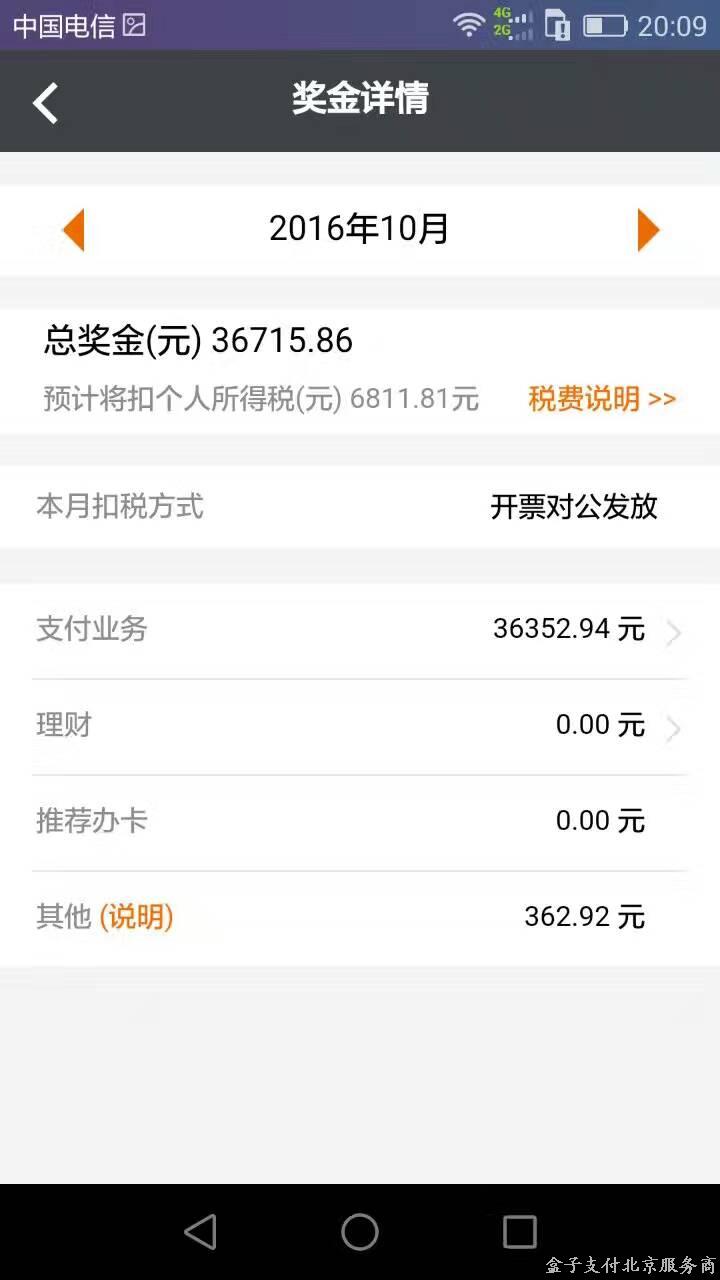The image size is (720, 1280).
Task: Open the 理财 bonus row
Action: point(360,726)
